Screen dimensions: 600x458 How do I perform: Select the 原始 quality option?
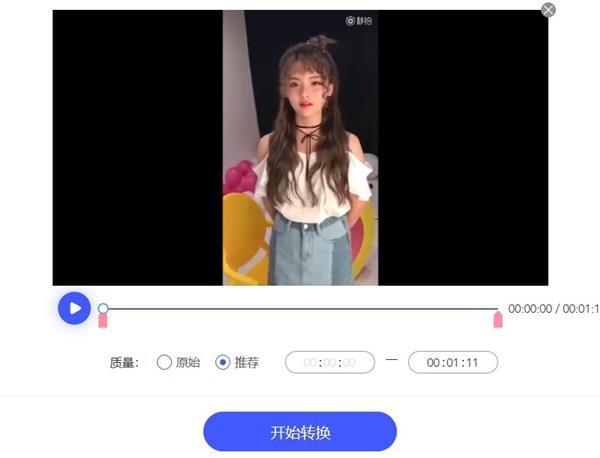coord(165,362)
